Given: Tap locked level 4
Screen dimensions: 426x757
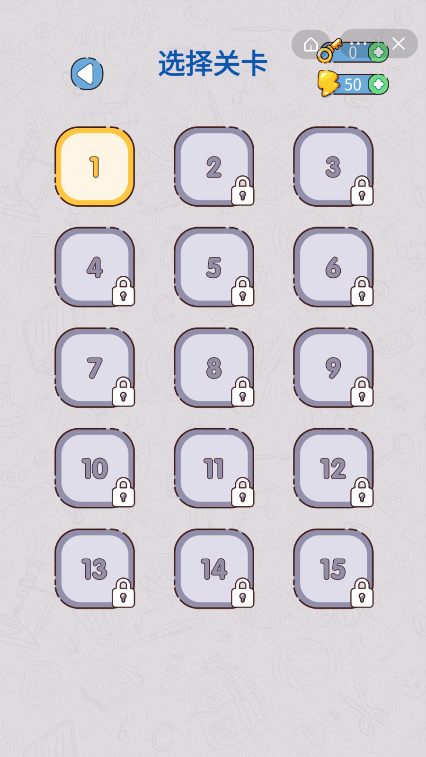Looking at the screenshot, I should point(94,267).
